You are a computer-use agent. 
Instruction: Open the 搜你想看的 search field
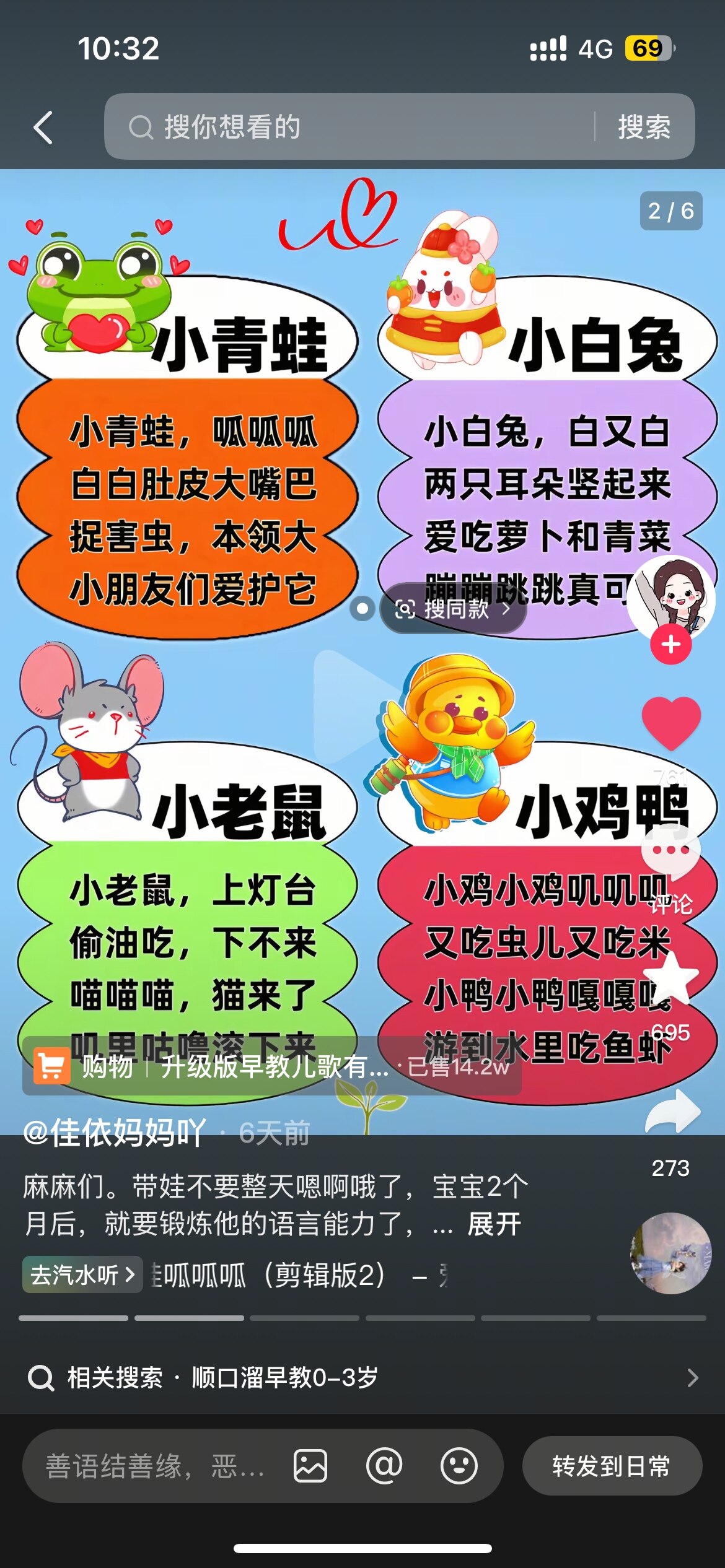[347, 127]
